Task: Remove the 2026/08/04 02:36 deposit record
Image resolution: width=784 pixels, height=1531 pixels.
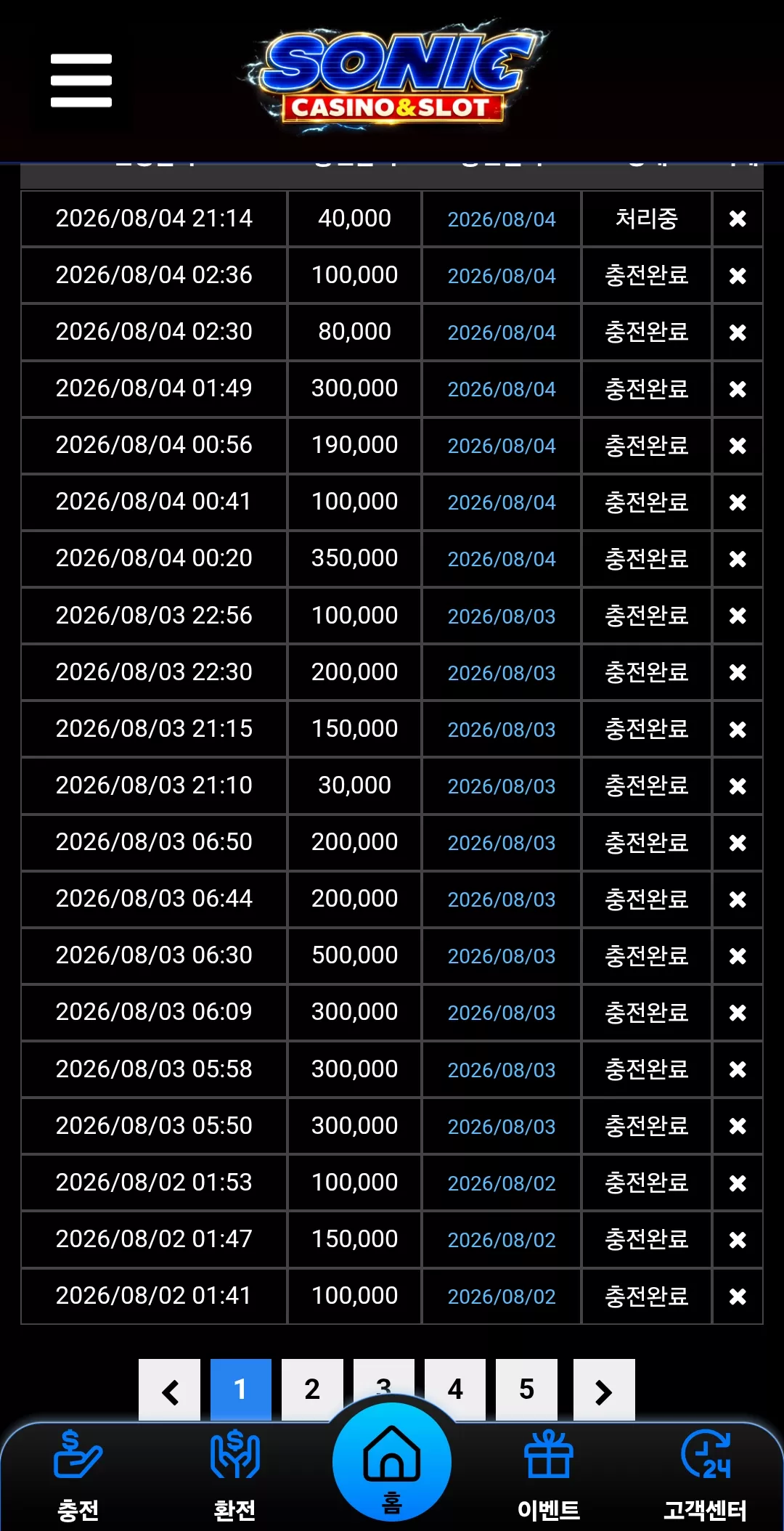Action: coord(738,276)
